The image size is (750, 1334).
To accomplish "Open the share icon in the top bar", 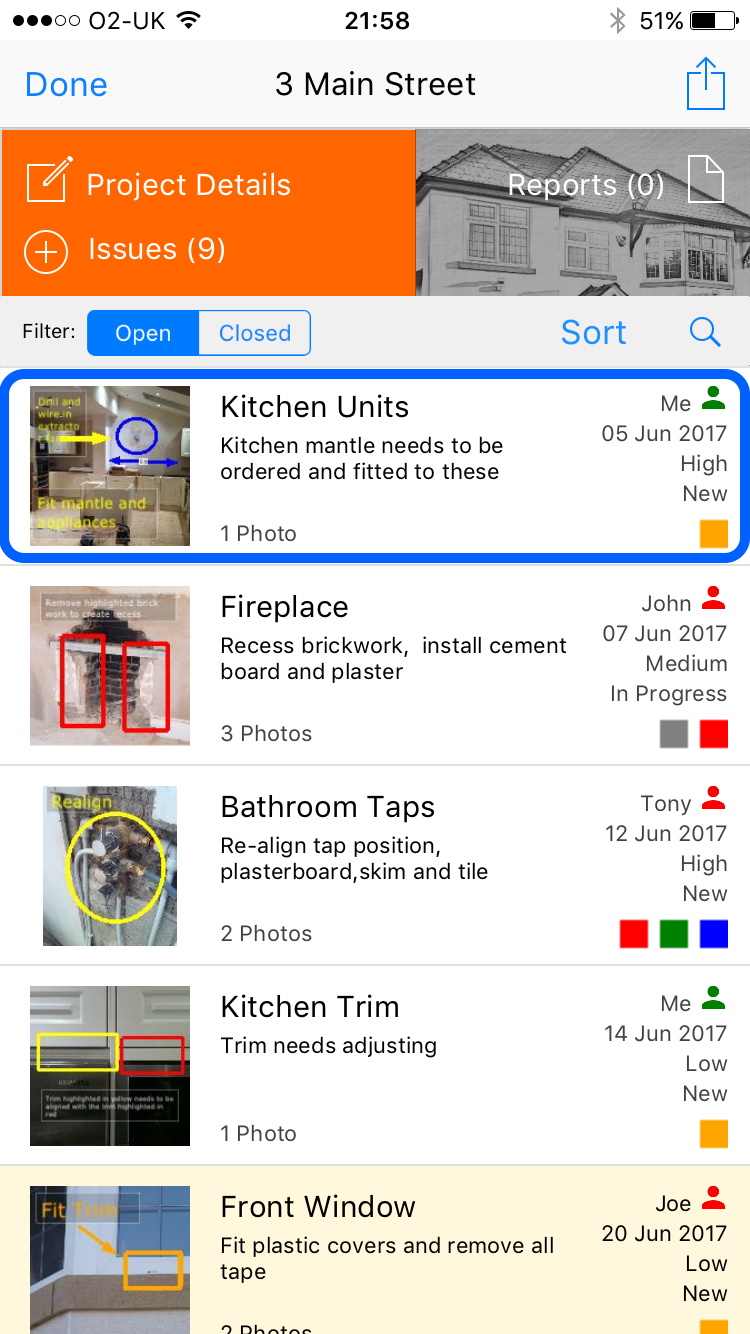I will click(x=705, y=84).
